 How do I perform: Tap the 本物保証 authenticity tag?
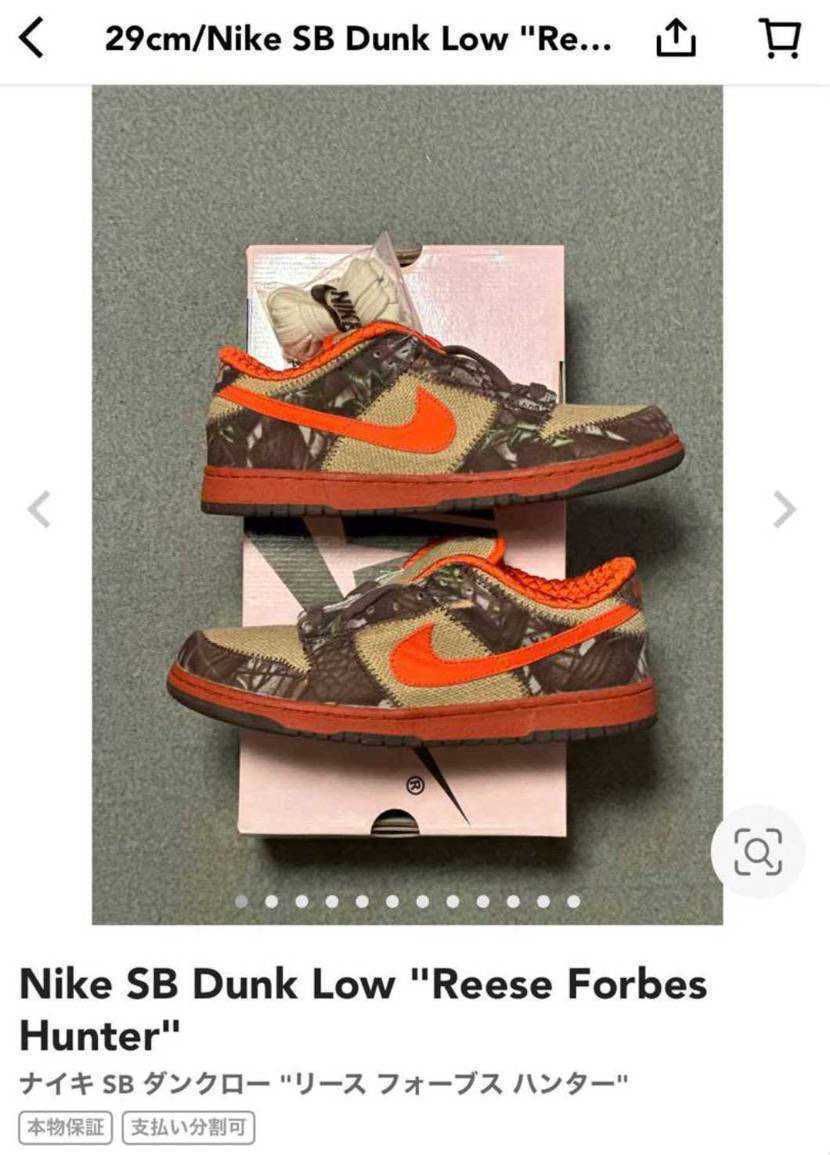[x=66, y=1128]
